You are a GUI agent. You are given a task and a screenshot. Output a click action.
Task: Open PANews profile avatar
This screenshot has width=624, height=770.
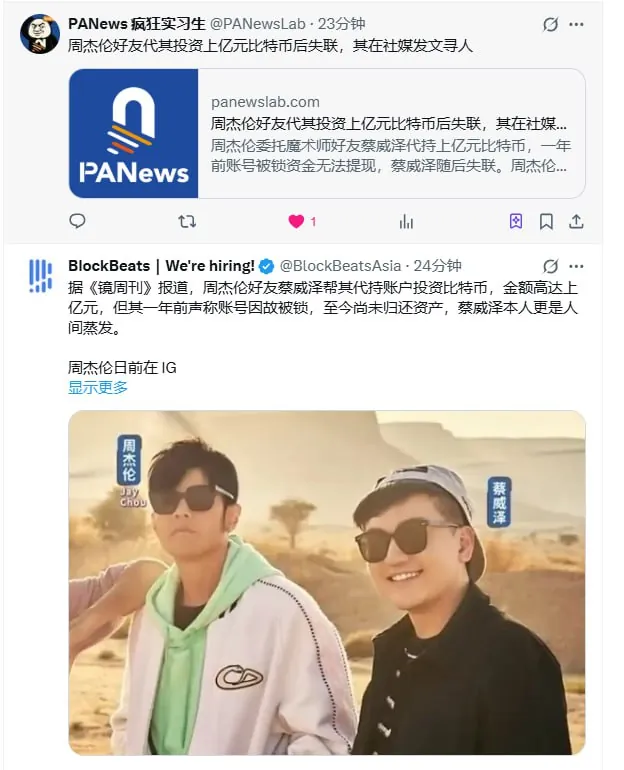pos(40,34)
